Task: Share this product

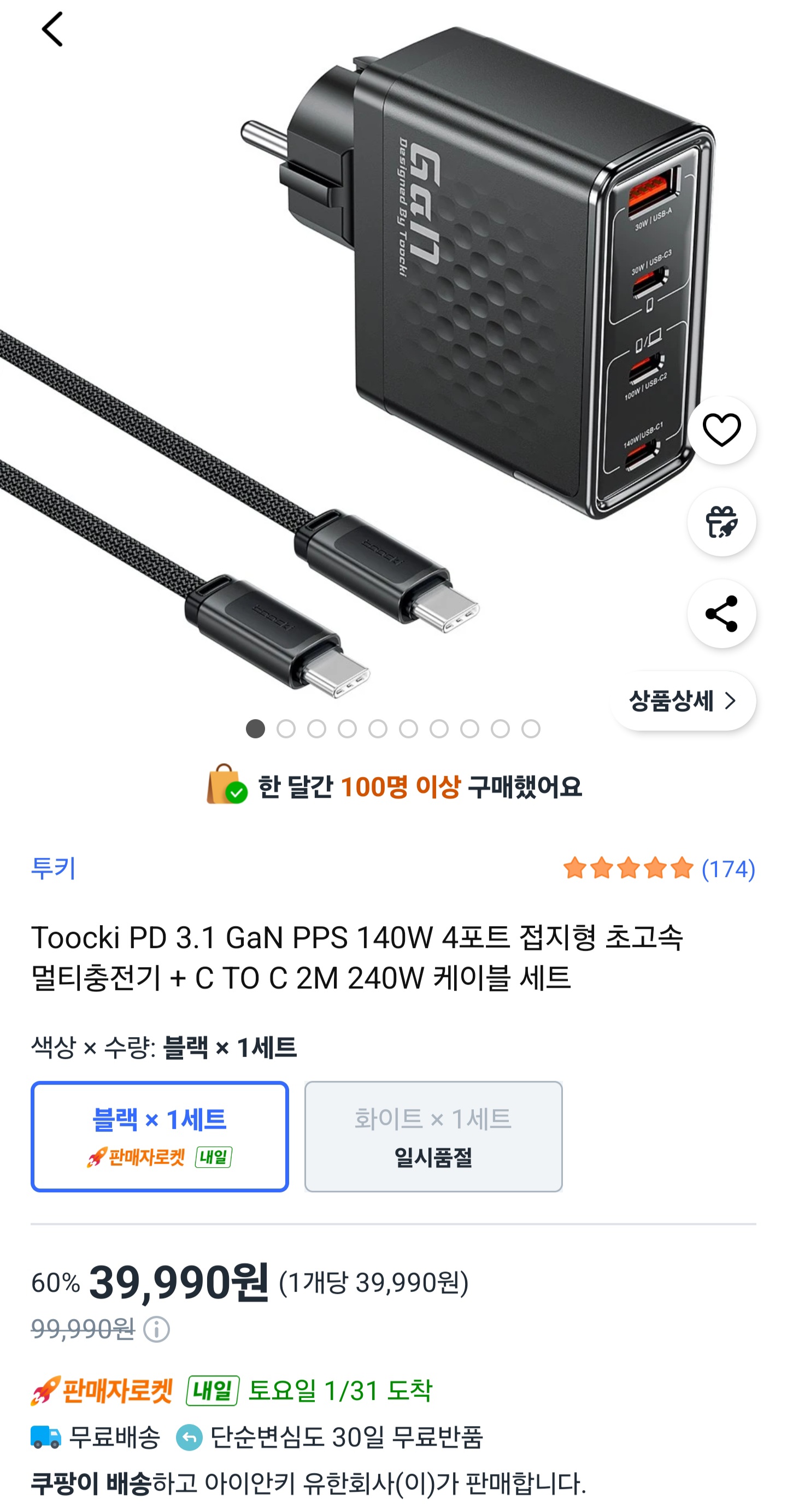Action: [x=721, y=613]
